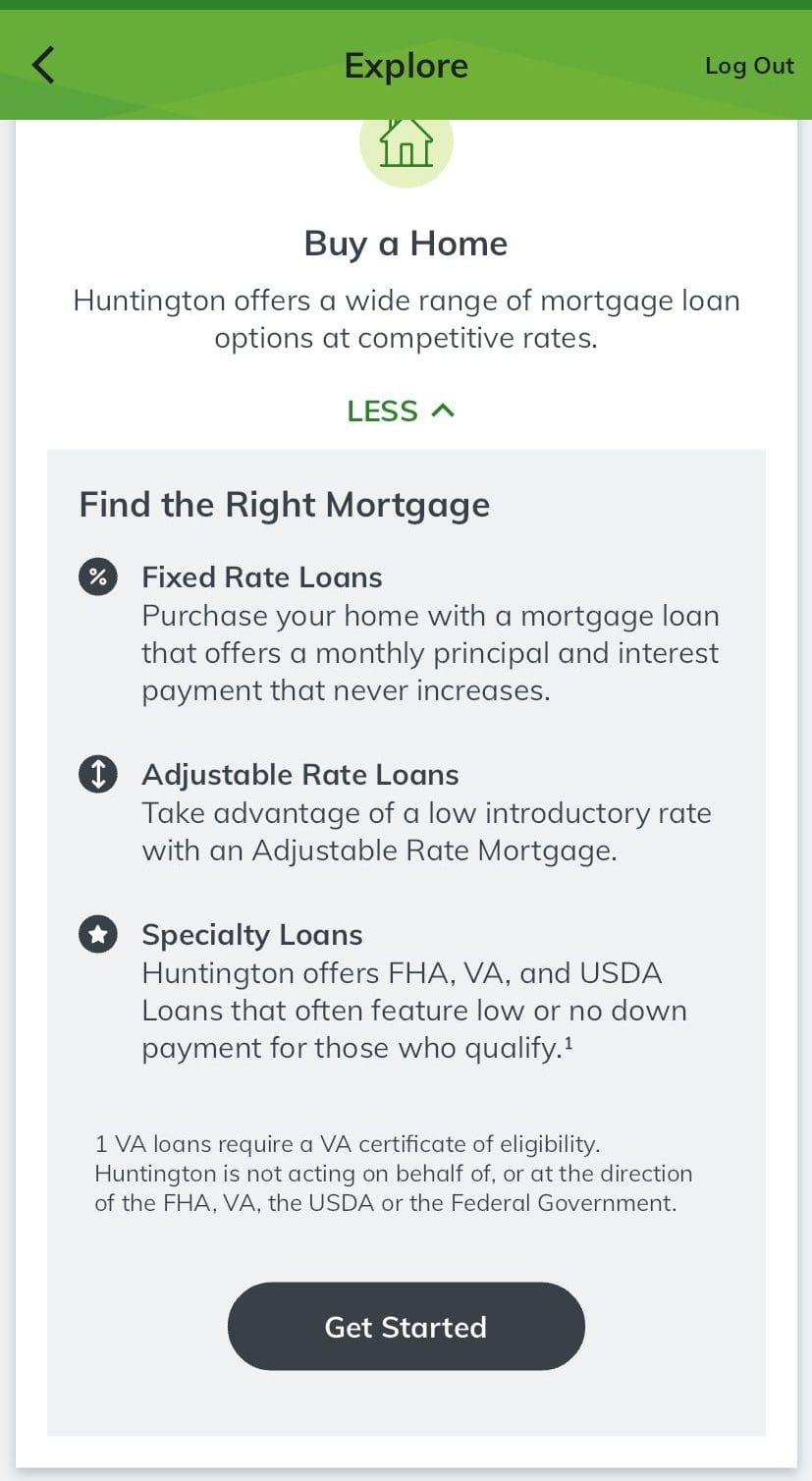Viewport: 812px width, 1481px height.
Task: Select the Specialty Loans heading
Action: (x=251, y=934)
